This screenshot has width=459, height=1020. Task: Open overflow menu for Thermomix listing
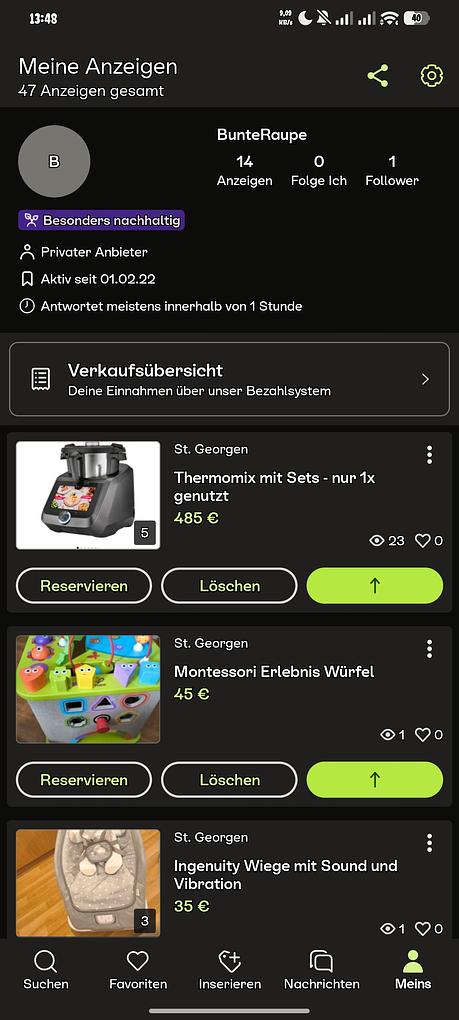point(429,455)
